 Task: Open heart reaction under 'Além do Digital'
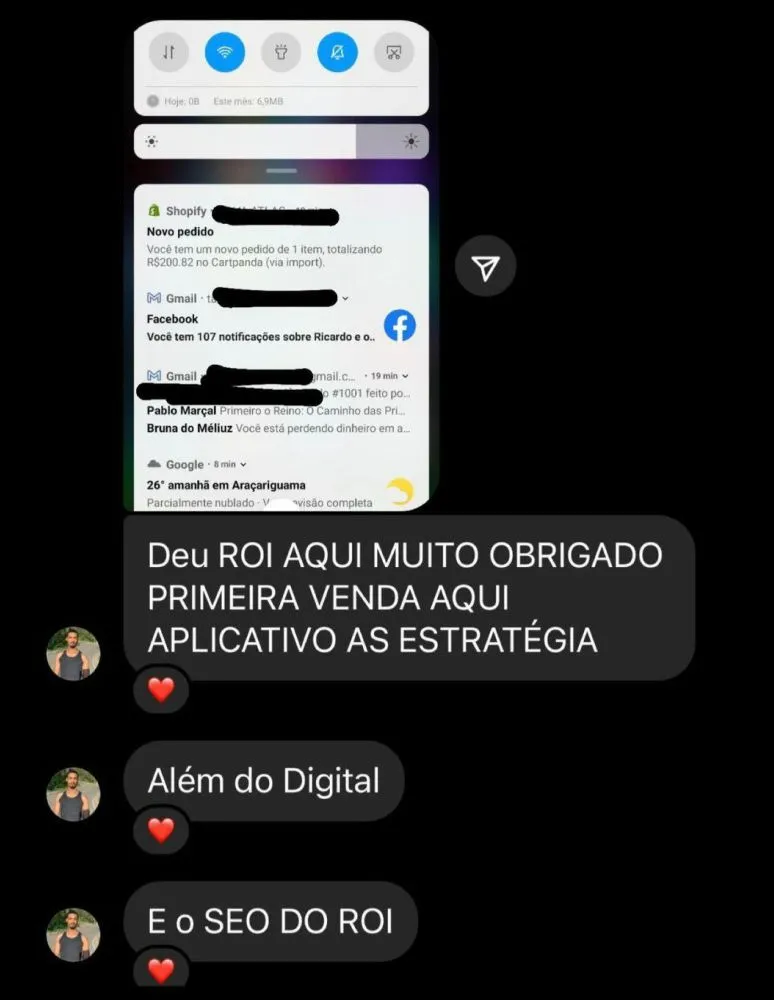coord(161,829)
